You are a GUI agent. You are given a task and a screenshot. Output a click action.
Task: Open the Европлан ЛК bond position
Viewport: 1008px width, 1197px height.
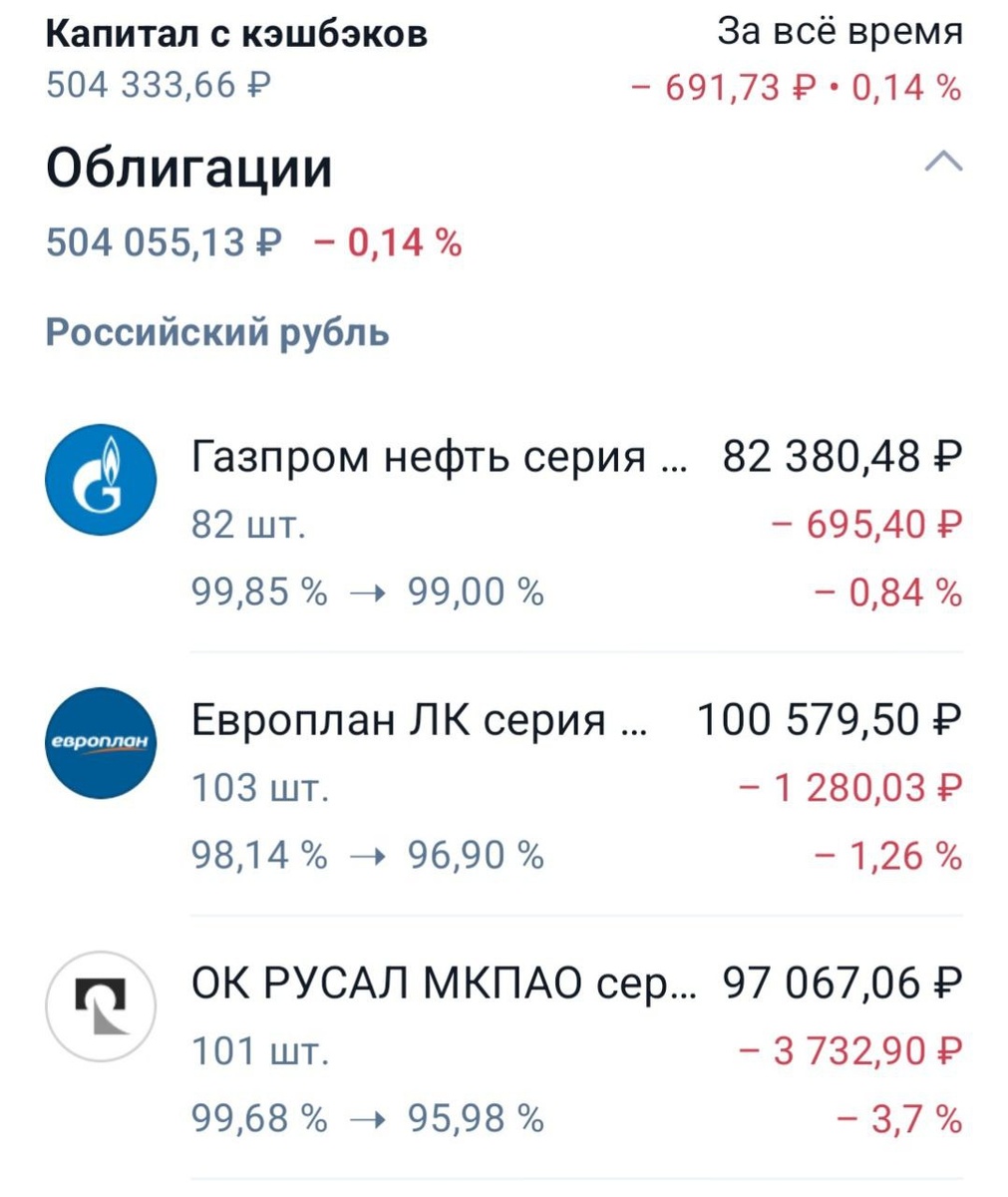[x=504, y=786]
